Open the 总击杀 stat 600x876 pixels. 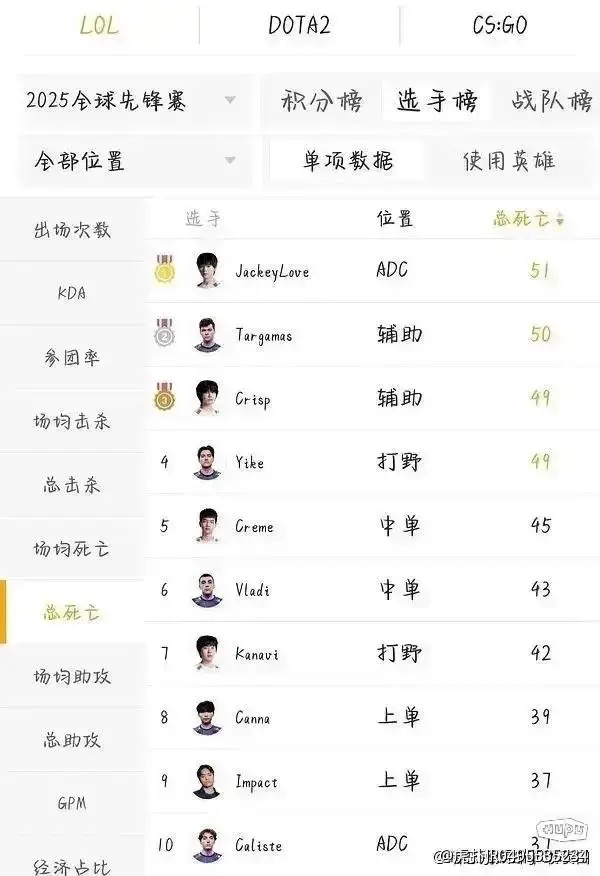(x=72, y=485)
